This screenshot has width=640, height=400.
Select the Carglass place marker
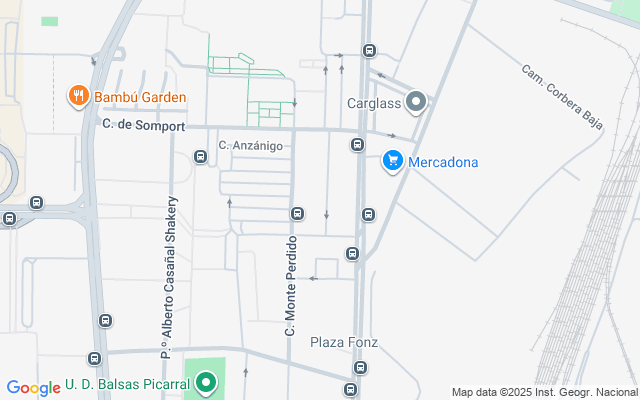pos(417,102)
